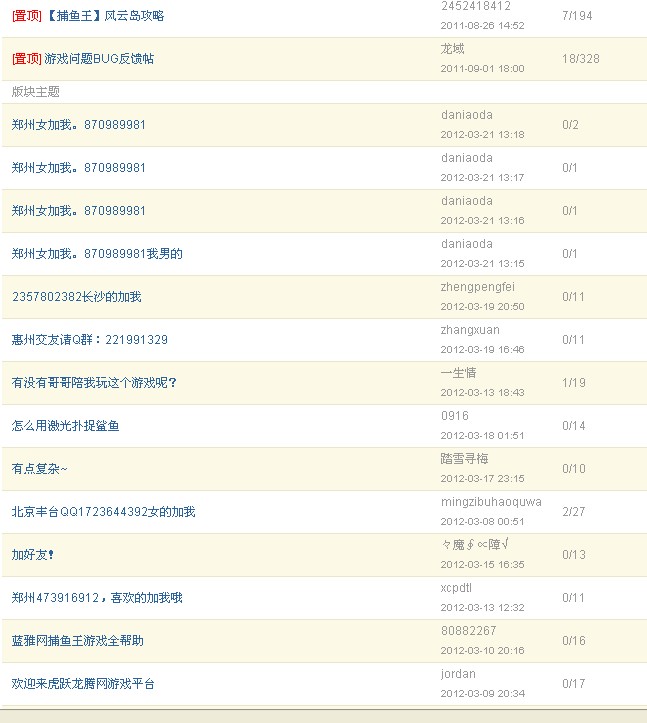View profile of author mingzibuhaoquwa
Viewport: 647px width, 723px height.
(x=491, y=502)
